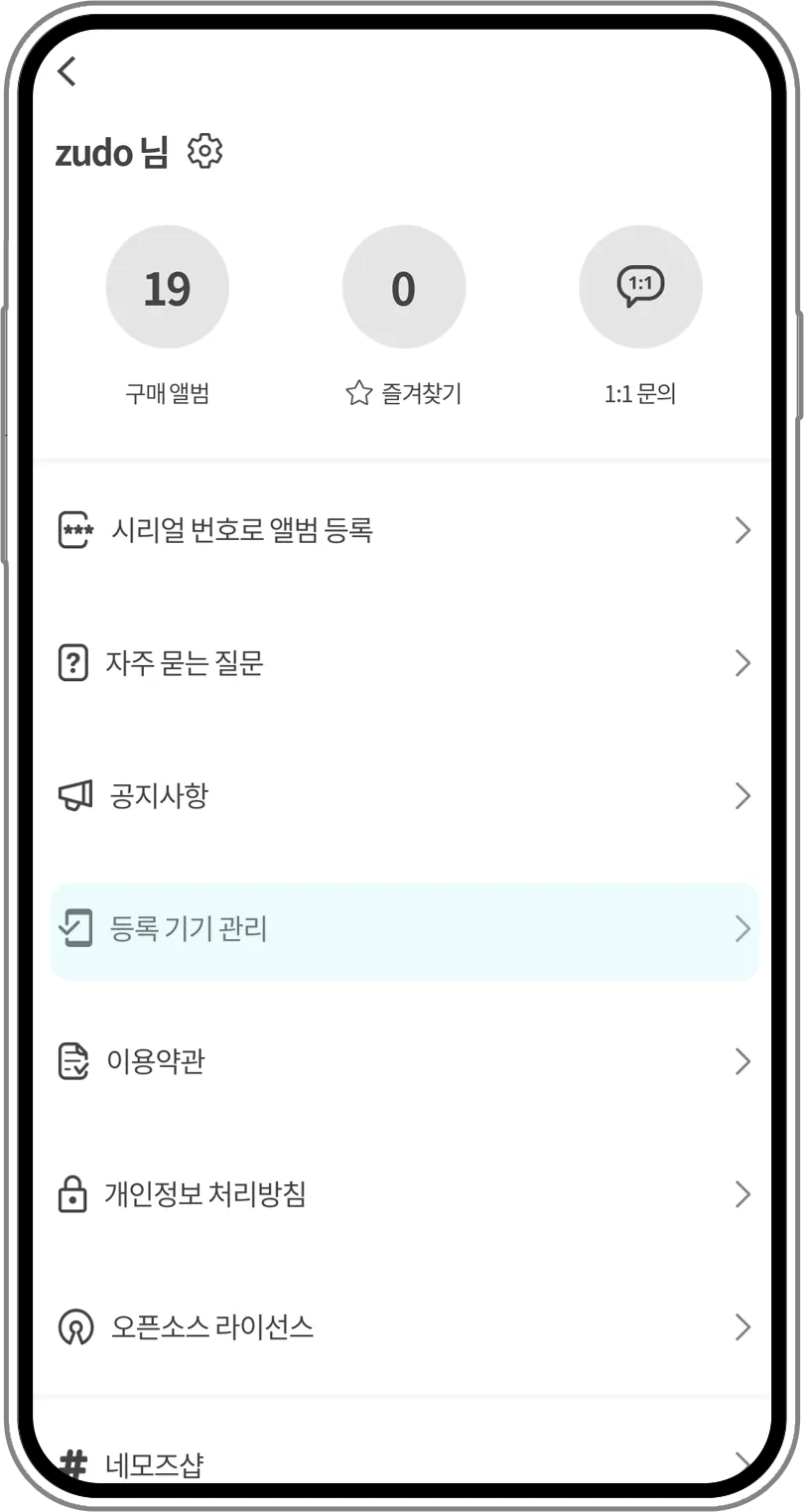View 오픈소스 라이선스 licenses
The image size is (804, 1512).
coord(402,1327)
